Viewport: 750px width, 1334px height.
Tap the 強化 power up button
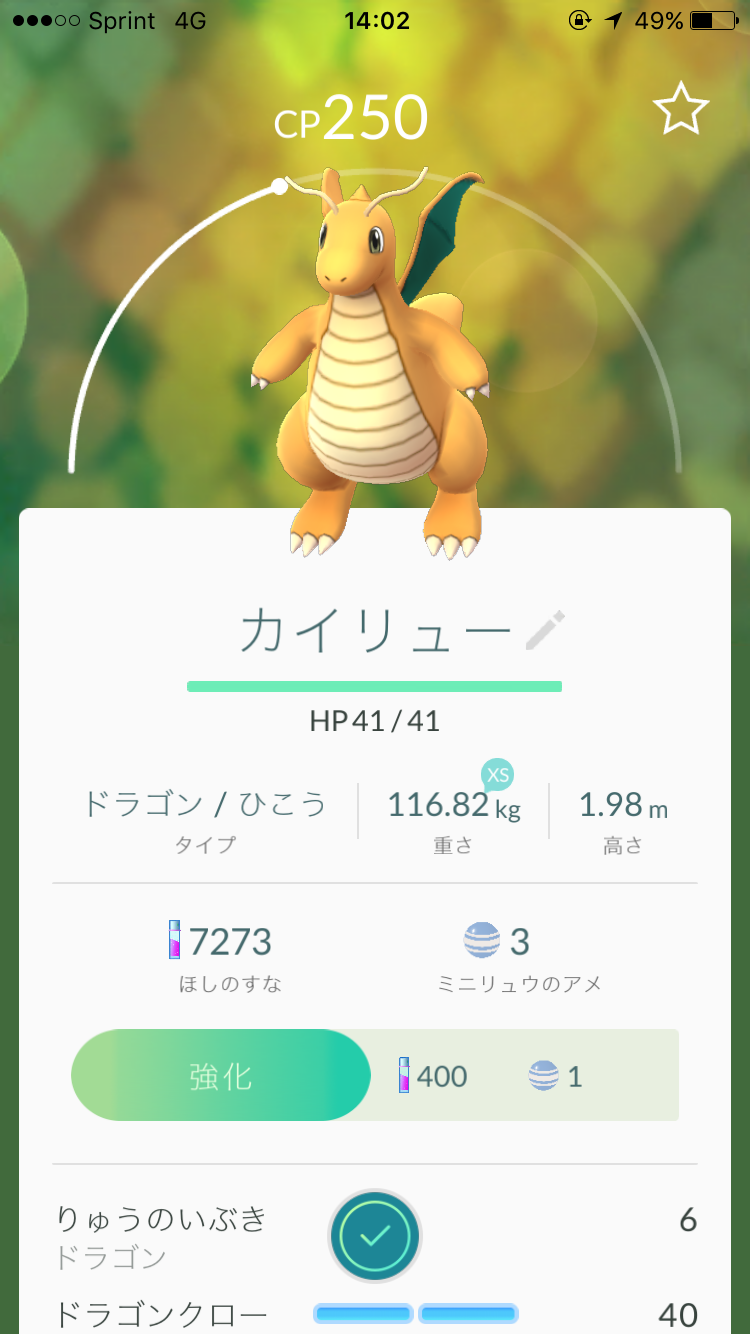tap(221, 1076)
